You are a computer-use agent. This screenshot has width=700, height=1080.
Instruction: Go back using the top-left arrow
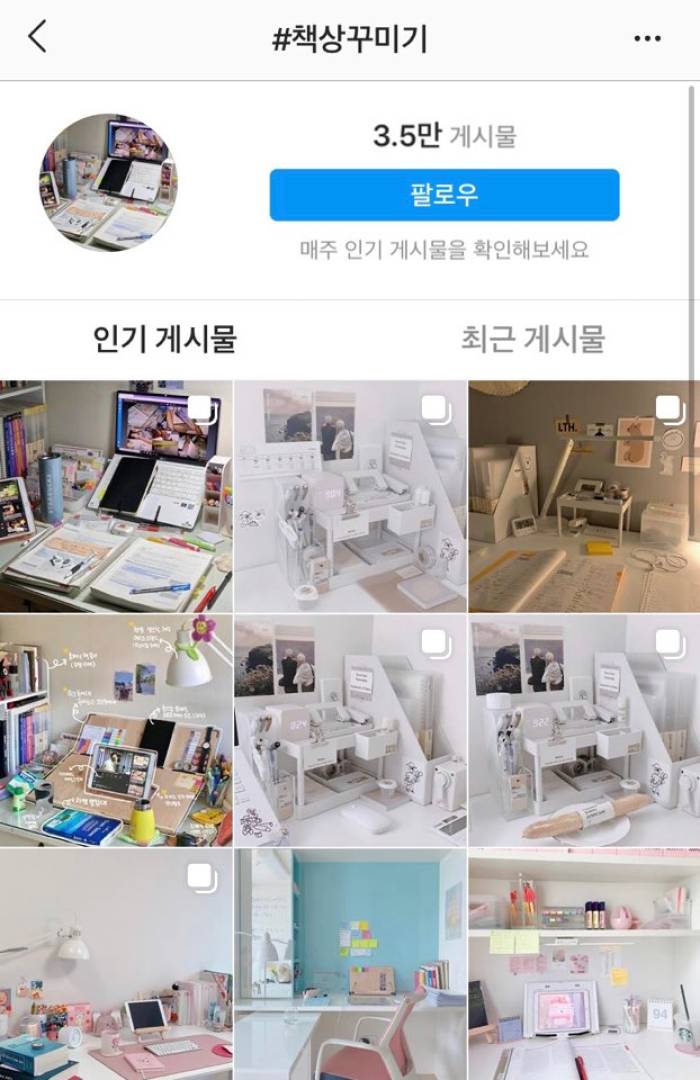pyautogui.click(x=38, y=38)
